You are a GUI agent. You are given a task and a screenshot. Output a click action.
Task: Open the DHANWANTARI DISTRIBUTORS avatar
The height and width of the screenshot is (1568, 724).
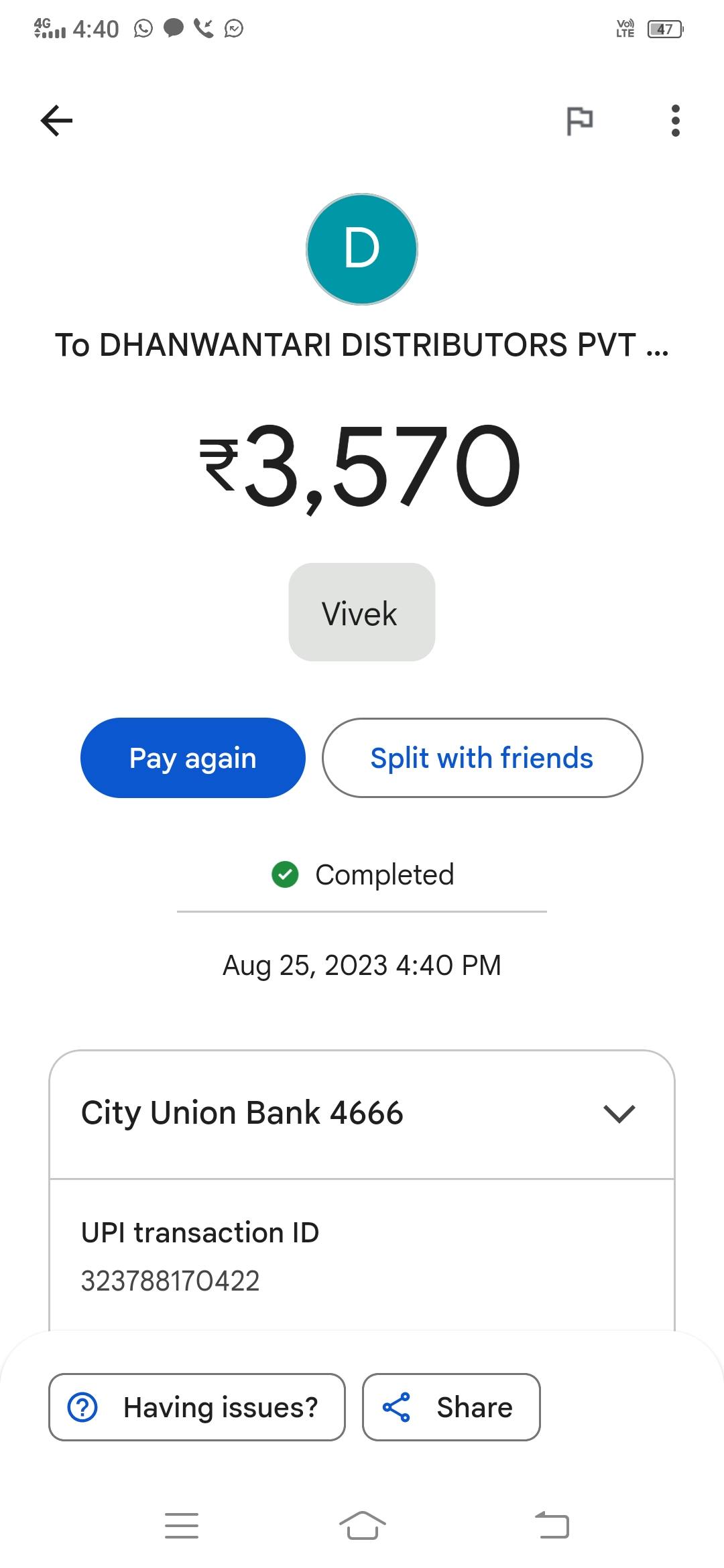(x=362, y=249)
